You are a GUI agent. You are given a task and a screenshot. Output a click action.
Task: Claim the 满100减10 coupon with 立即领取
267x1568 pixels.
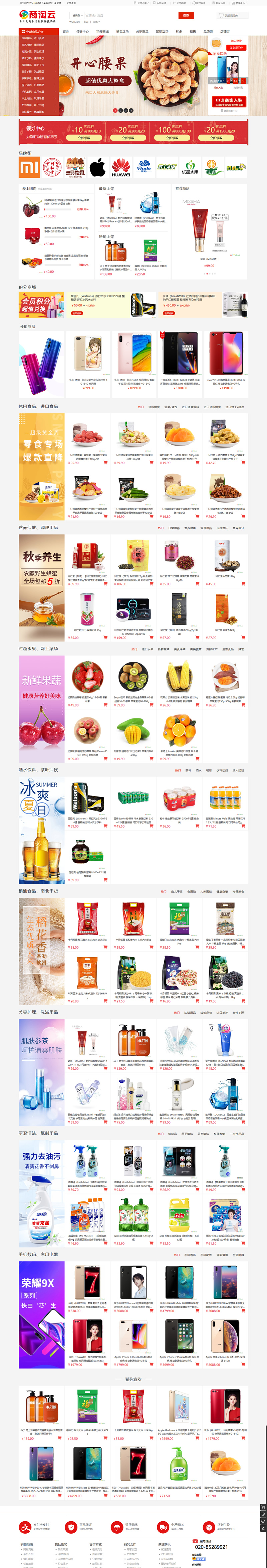[84, 138]
